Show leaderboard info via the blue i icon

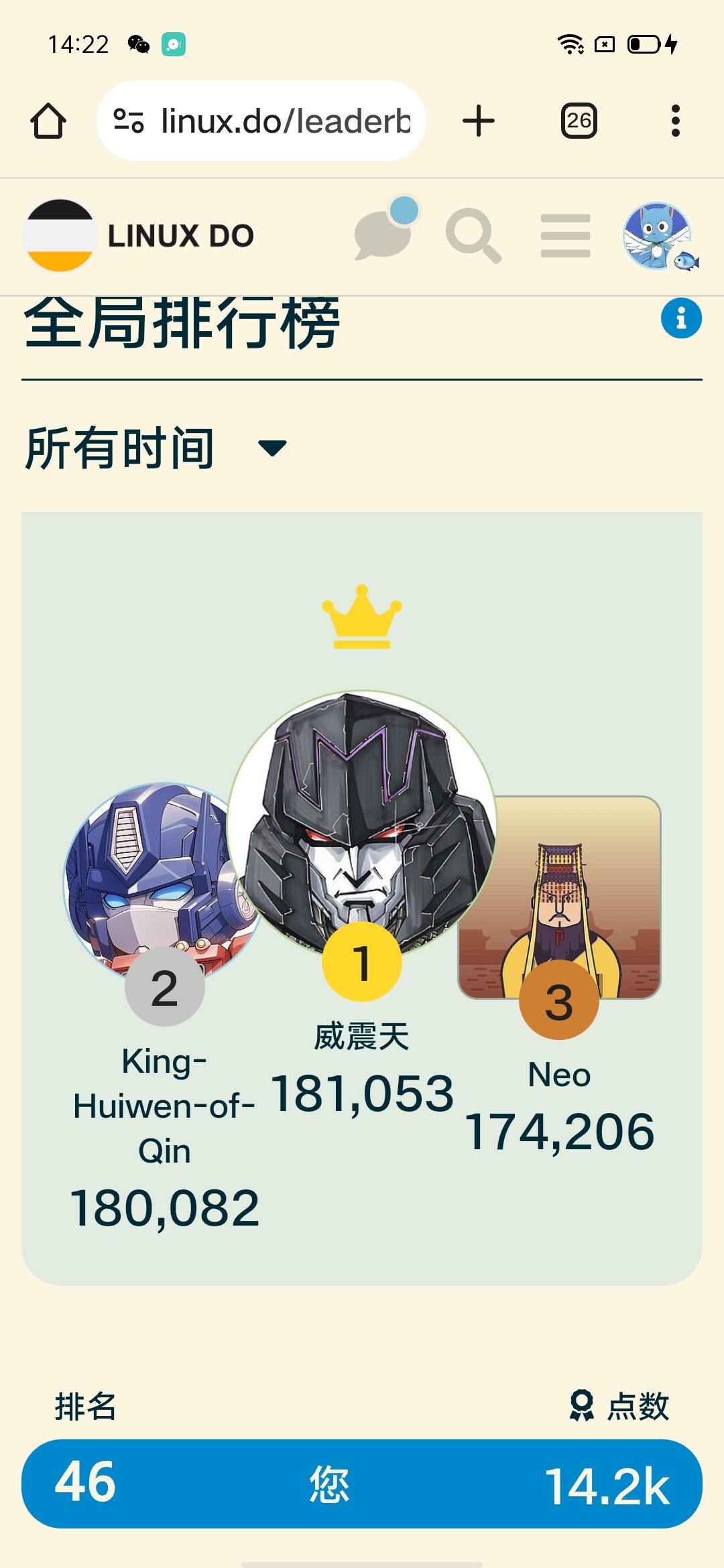point(681,318)
